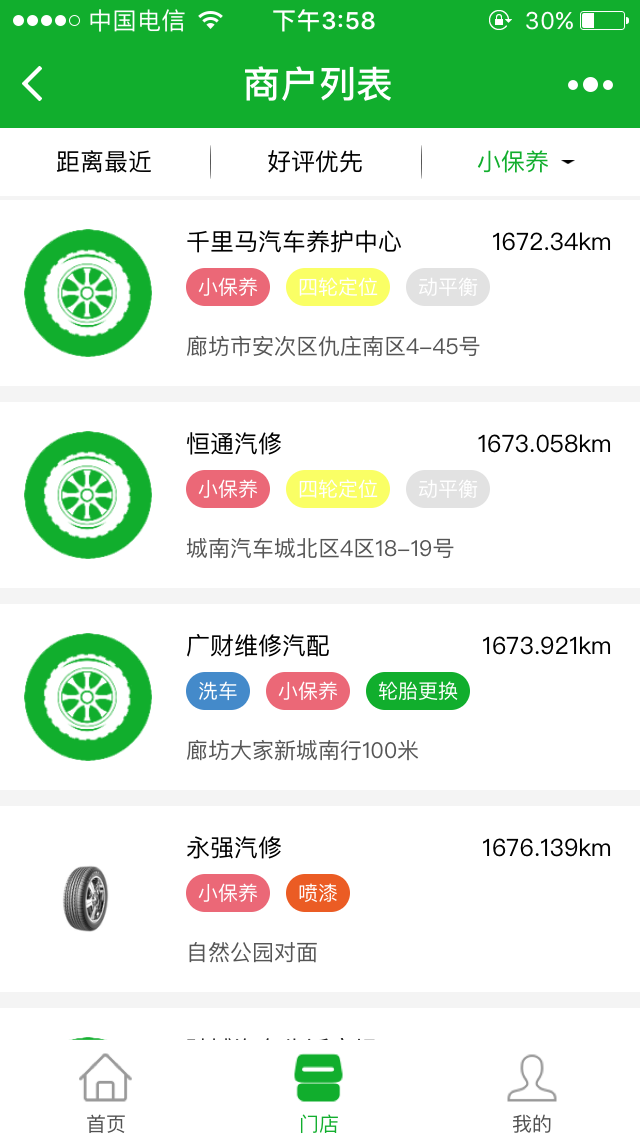640x1136 pixels.
Task: Open the three-dot more menu
Action: (590, 85)
